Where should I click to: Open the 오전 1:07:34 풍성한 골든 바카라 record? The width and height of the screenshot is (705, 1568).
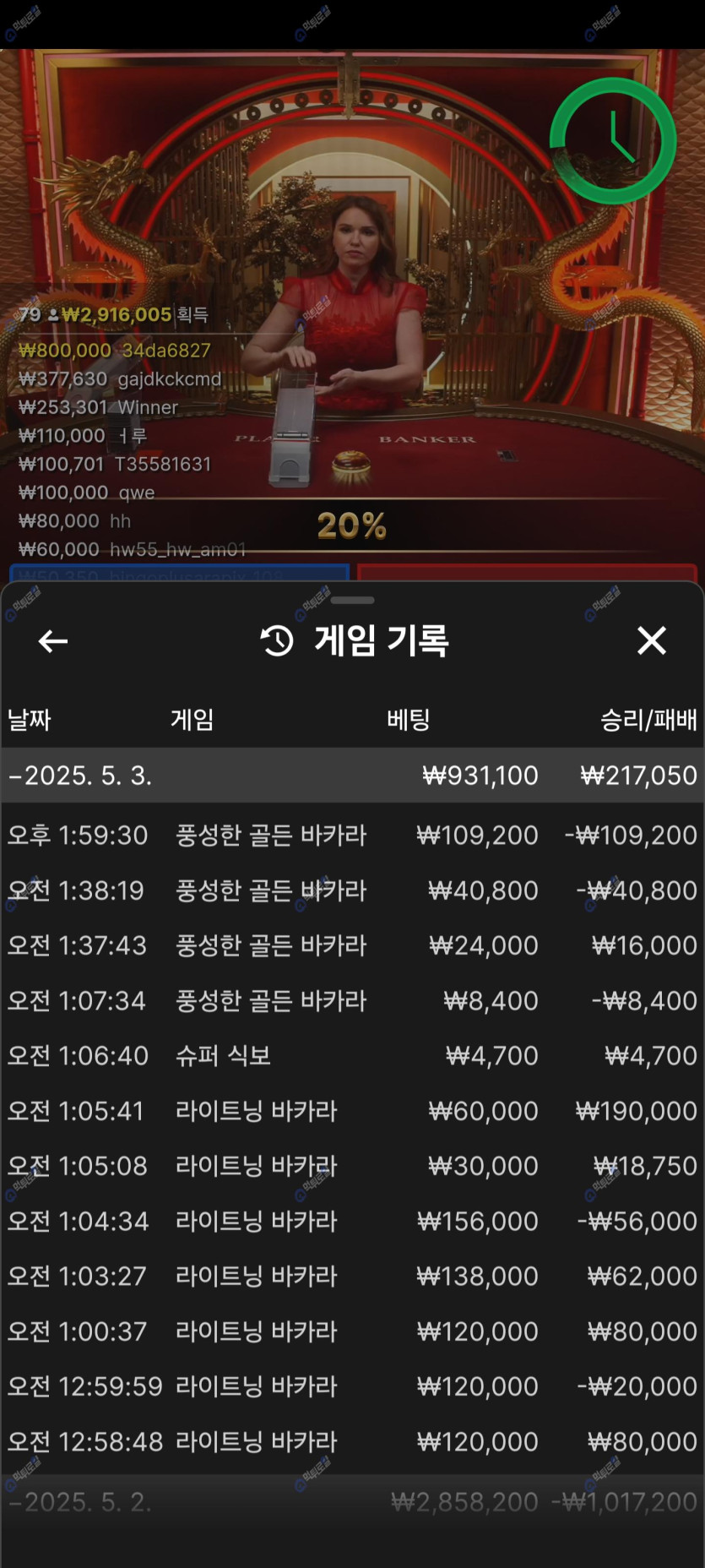pos(352,1000)
